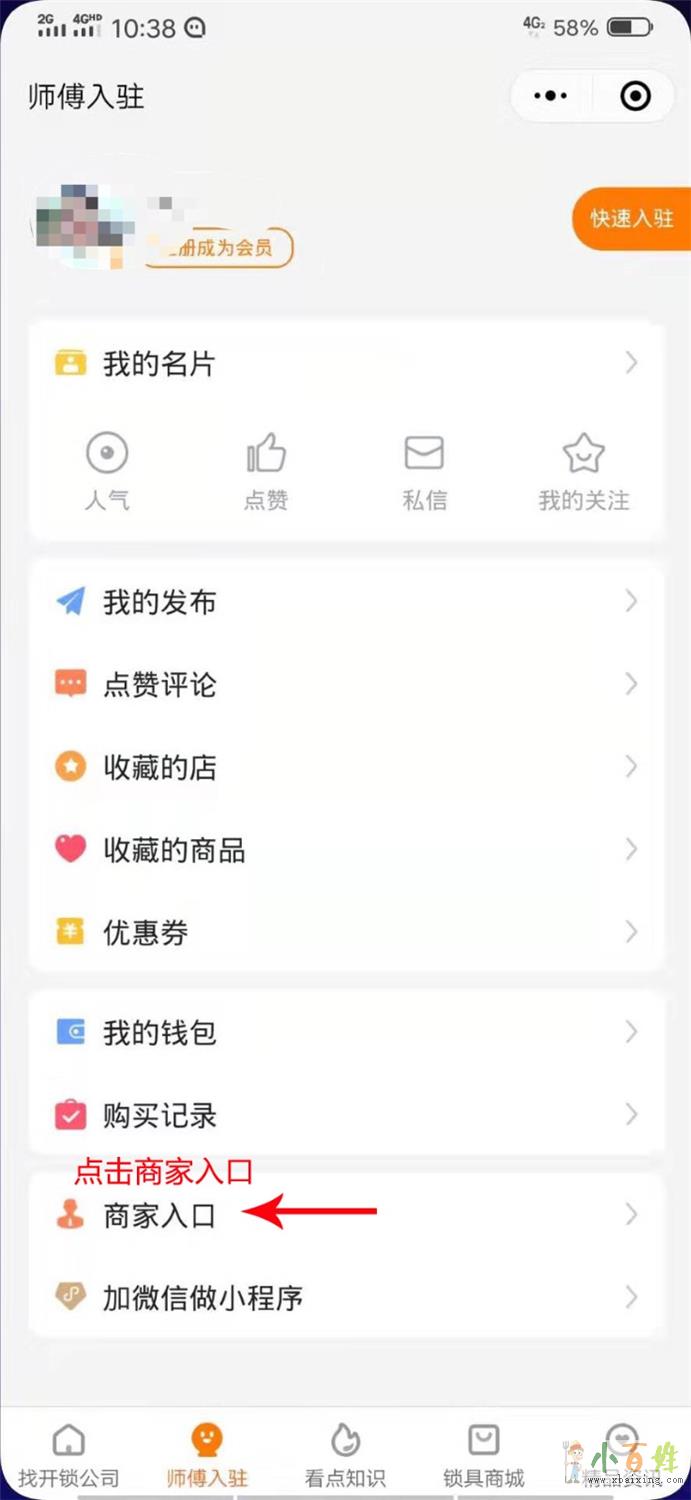The width and height of the screenshot is (691, 1500).
Task: View 购买记录
Action: [x=345, y=1114]
